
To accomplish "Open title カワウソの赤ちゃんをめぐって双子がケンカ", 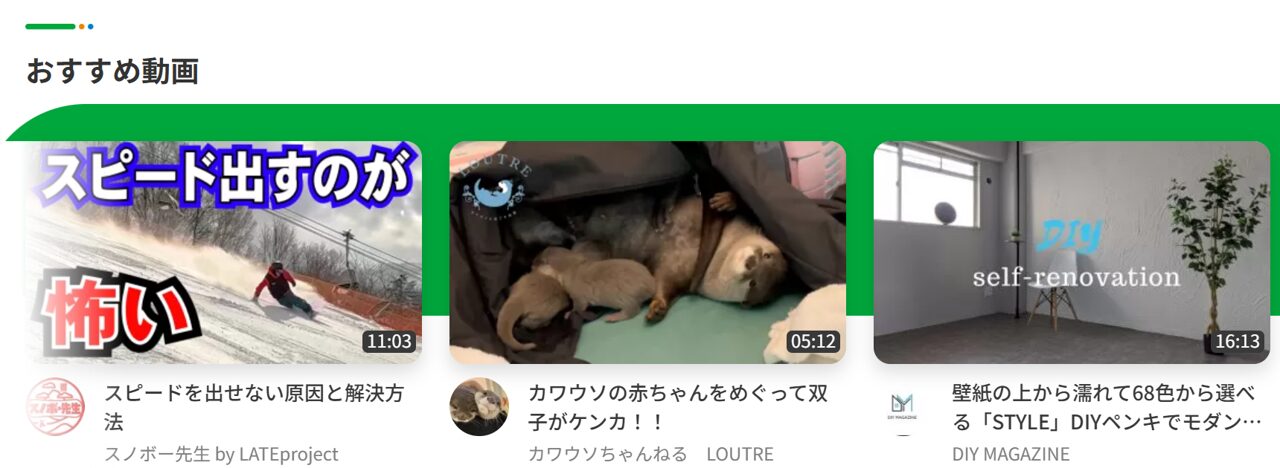I will (x=678, y=407).
